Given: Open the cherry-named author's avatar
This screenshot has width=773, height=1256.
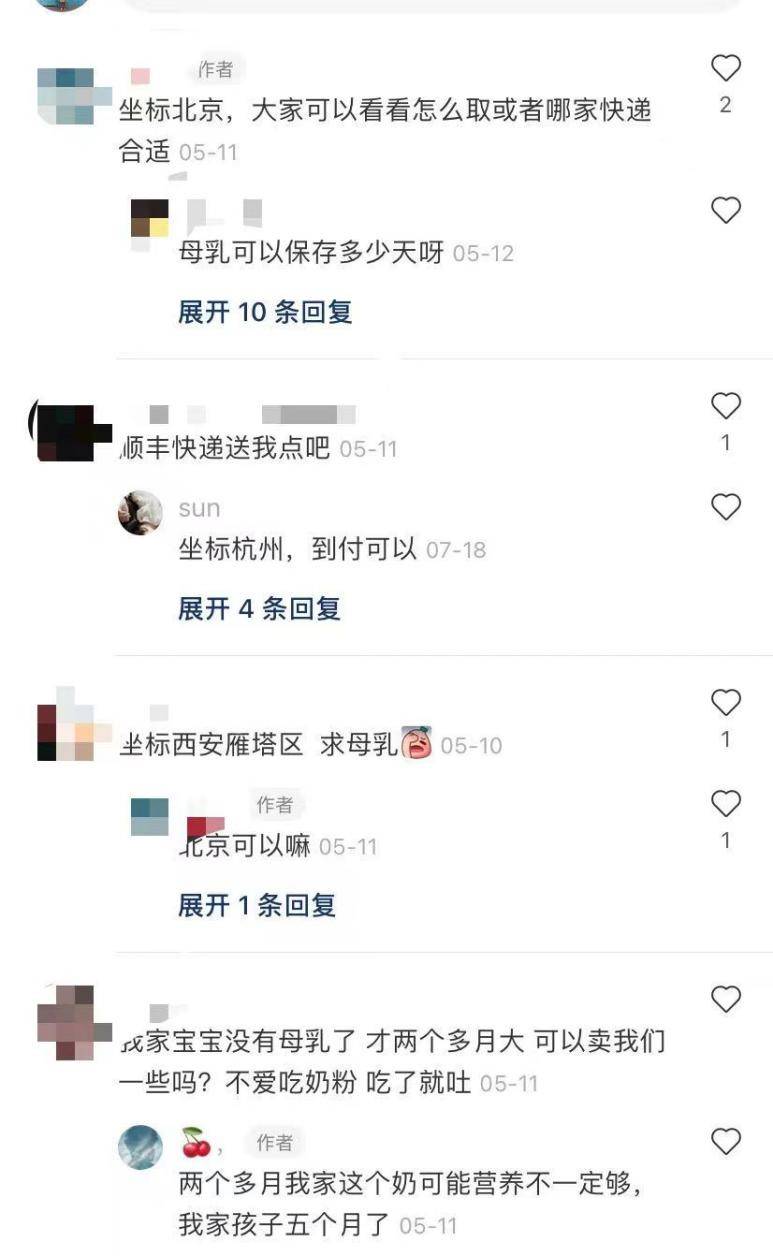Looking at the screenshot, I should click(141, 1147).
